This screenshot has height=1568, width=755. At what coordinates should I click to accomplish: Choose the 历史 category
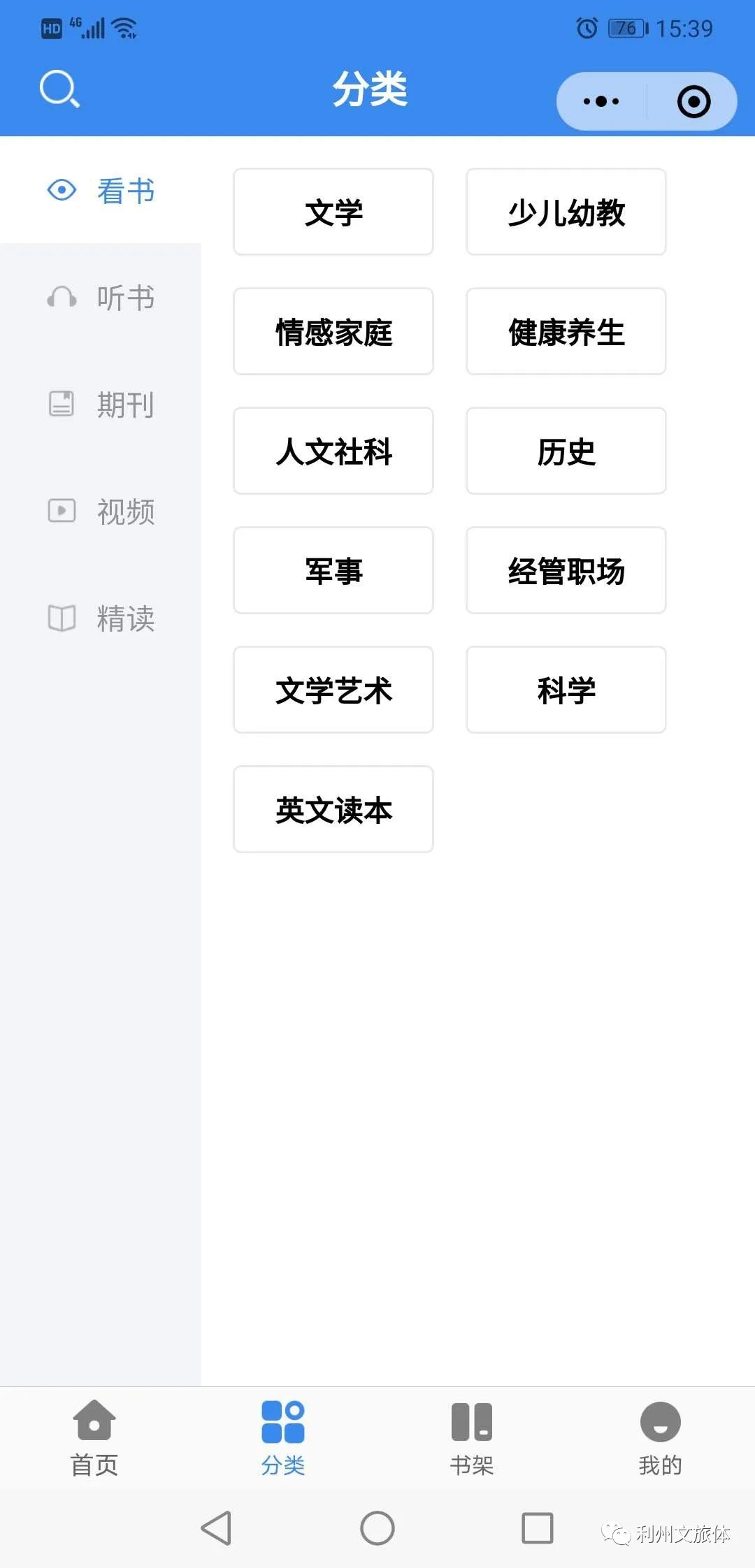tap(566, 451)
